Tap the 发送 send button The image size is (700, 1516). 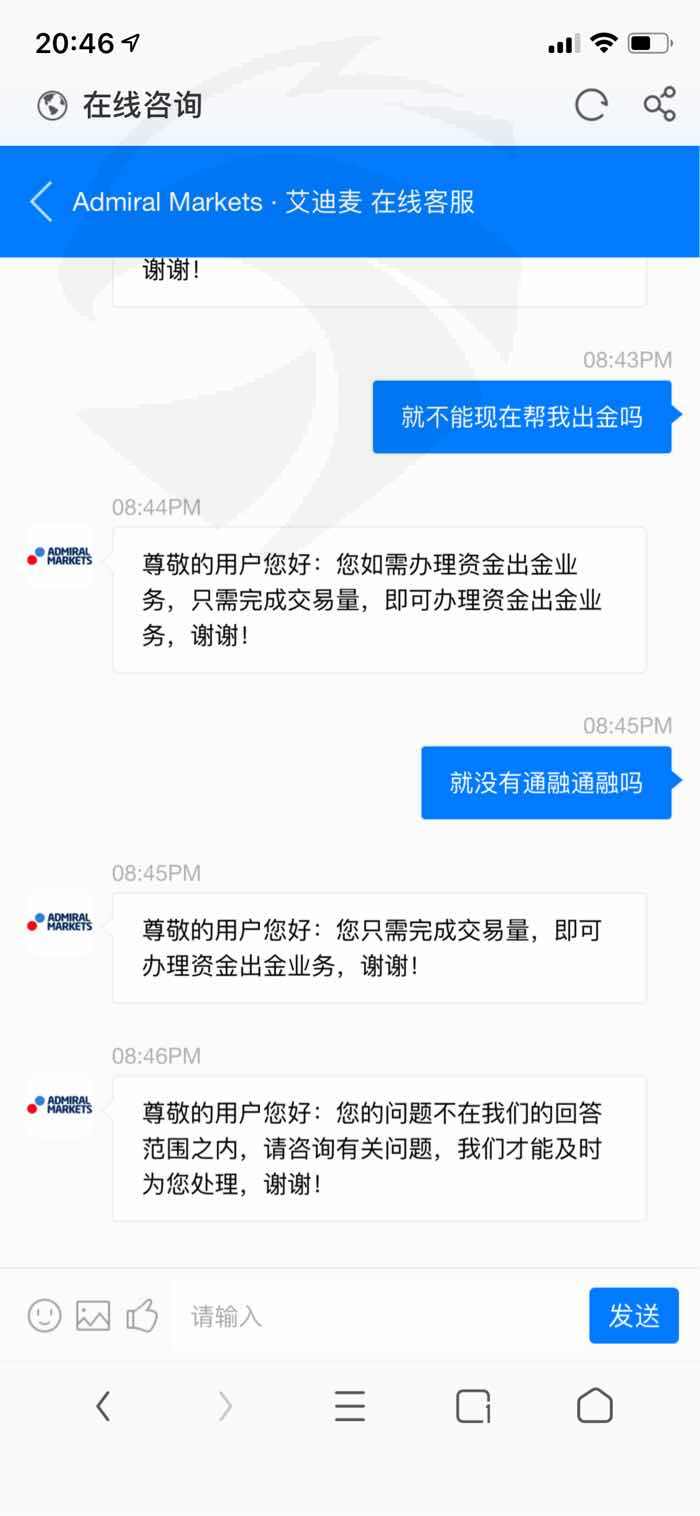pos(634,1316)
